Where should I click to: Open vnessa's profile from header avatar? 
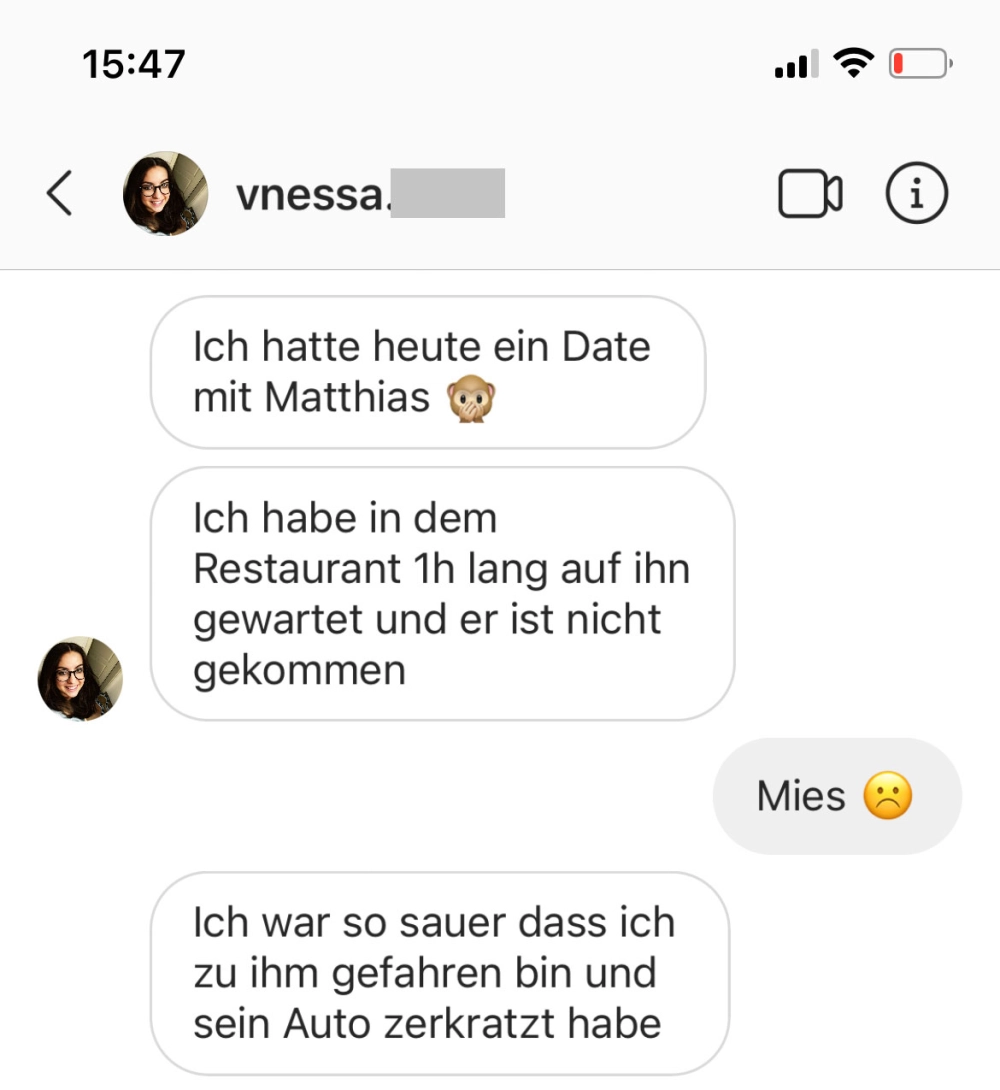[165, 194]
